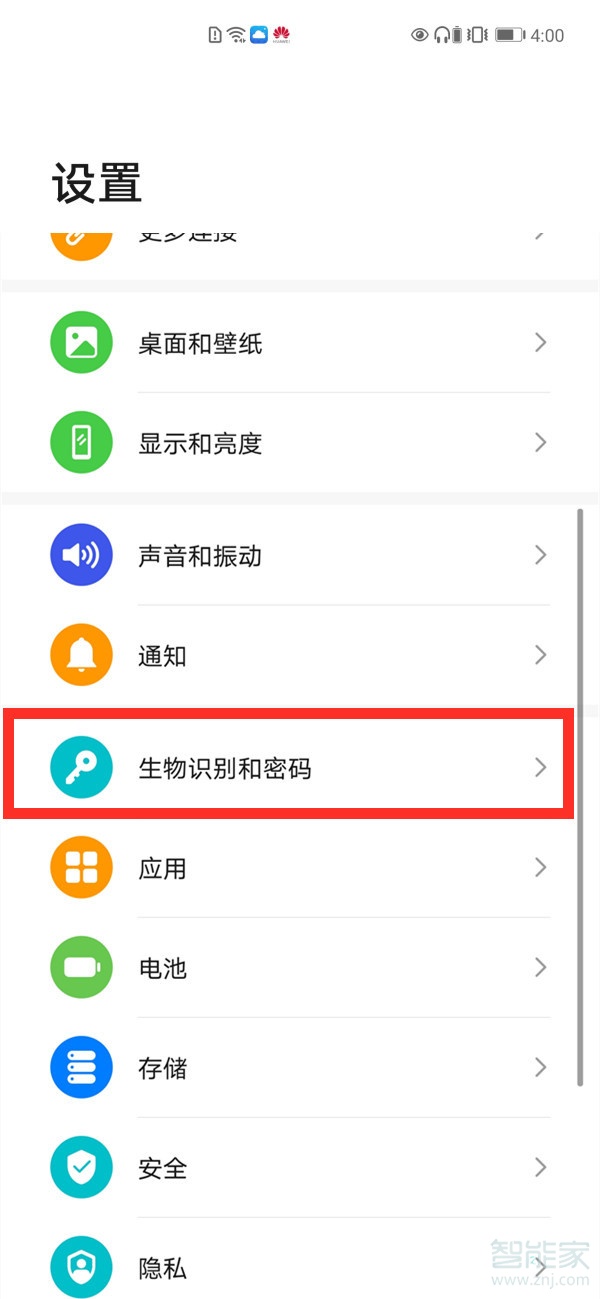View 电池 settings
The width and height of the screenshot is (600, 1299).
(x=300, y=968)
